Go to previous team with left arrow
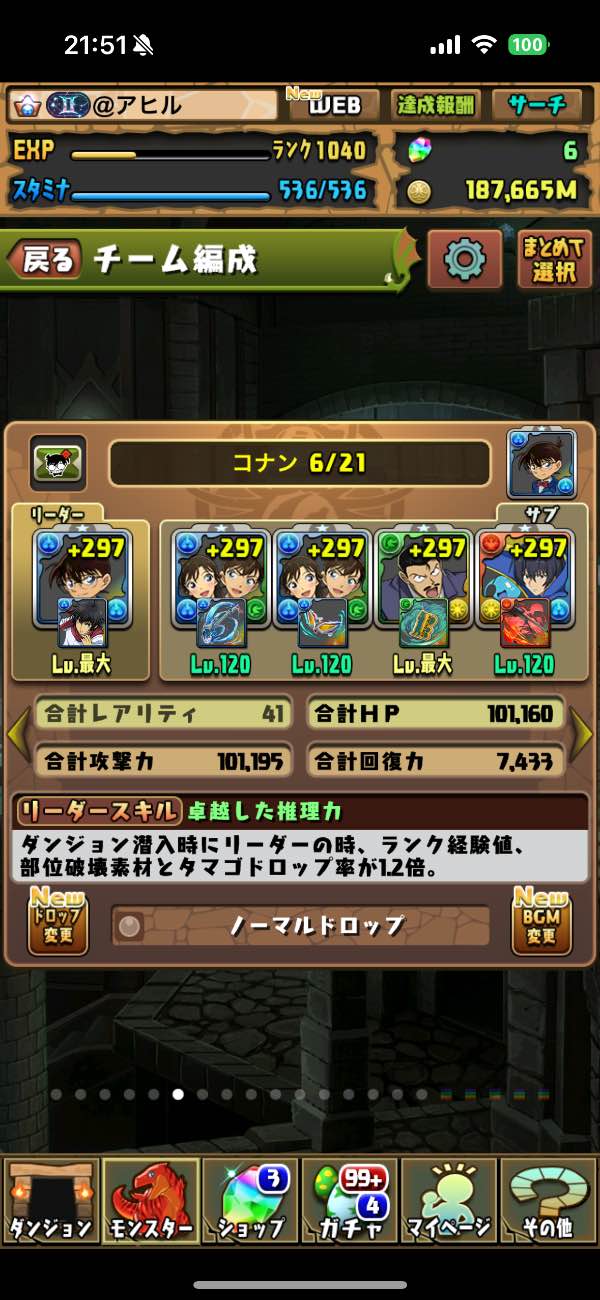The image size is (600, 1300). pyautogui.click(x=17, y=735)
